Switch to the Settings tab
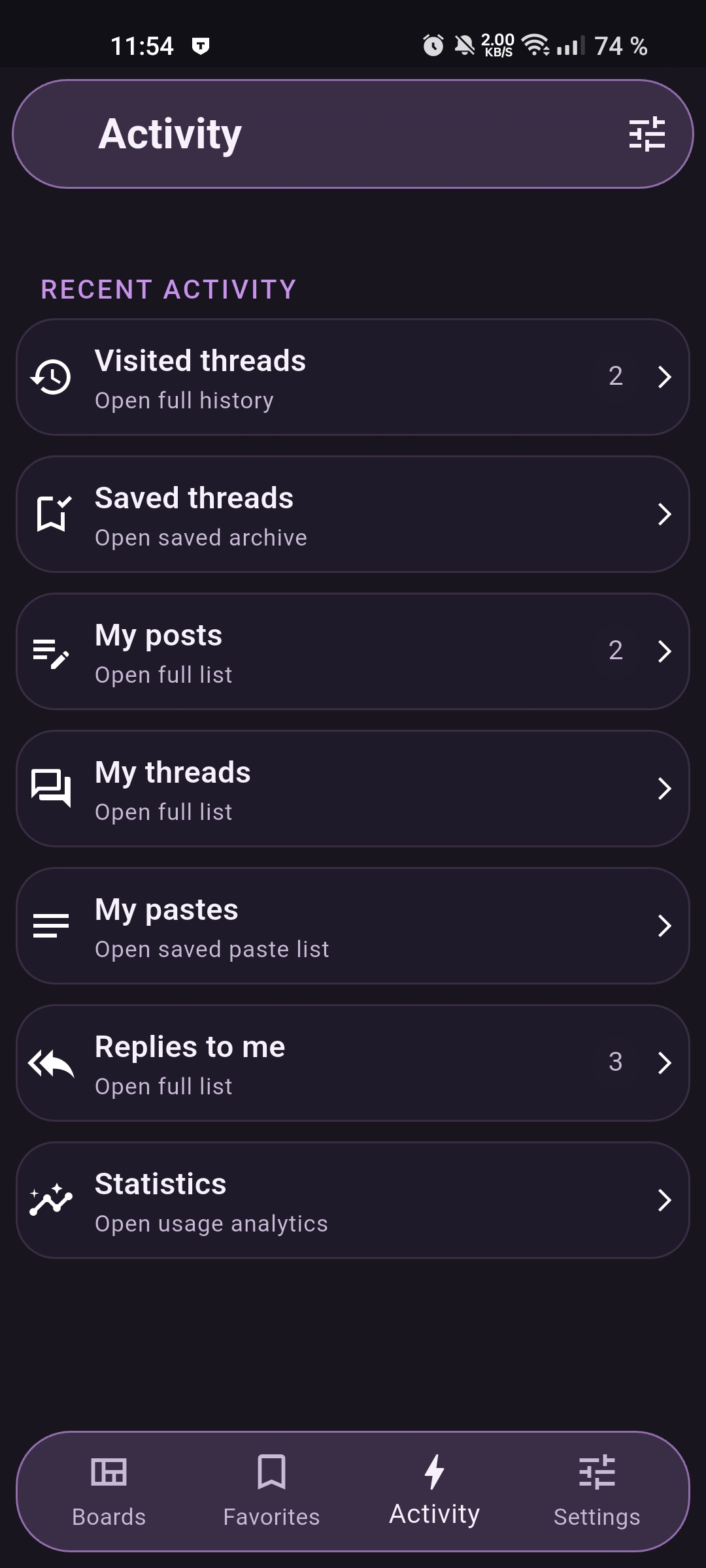Viewport: 706px width, 1568px height. click(597, 1491)
